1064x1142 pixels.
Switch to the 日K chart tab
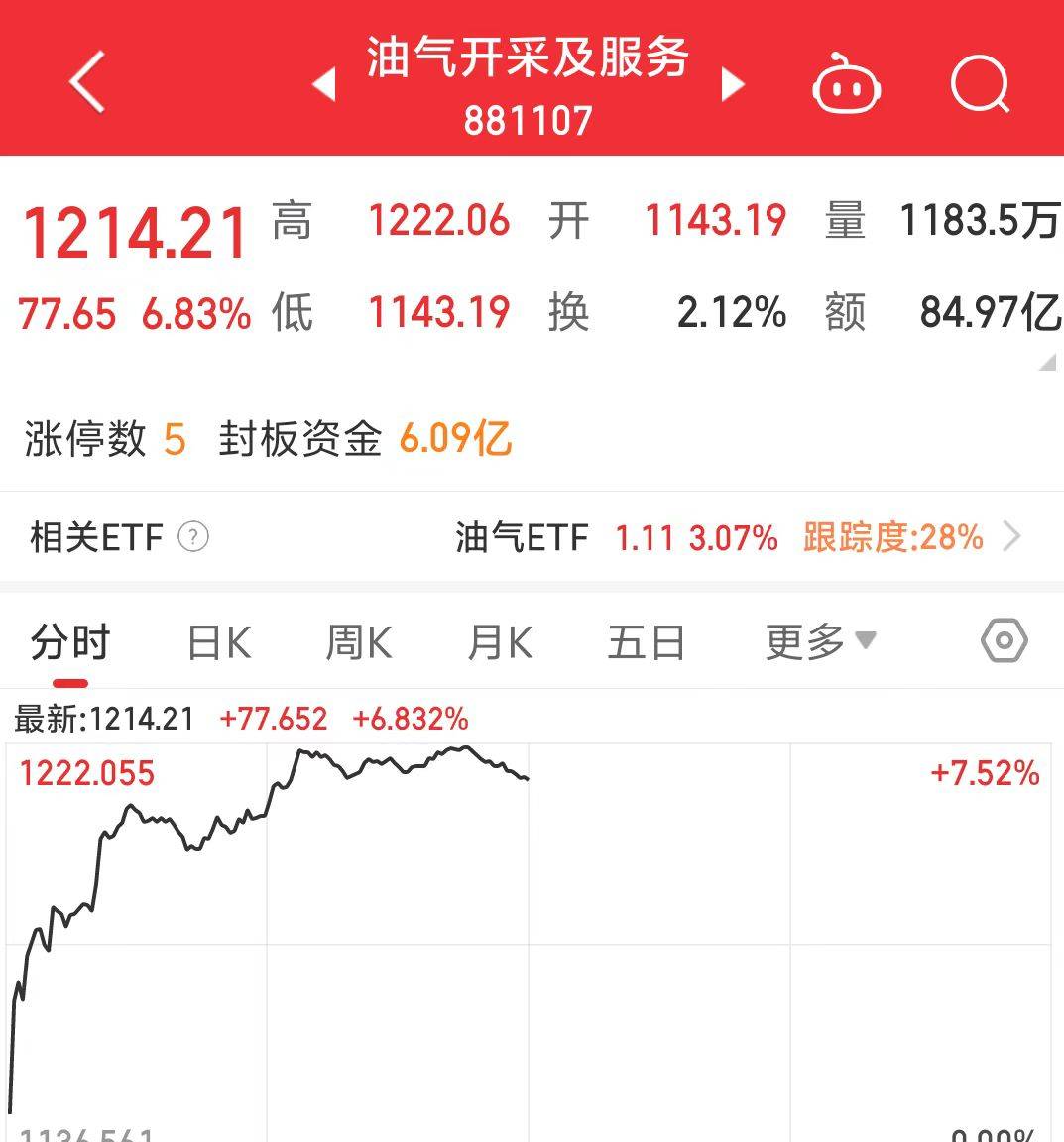[x=219, y=642]
